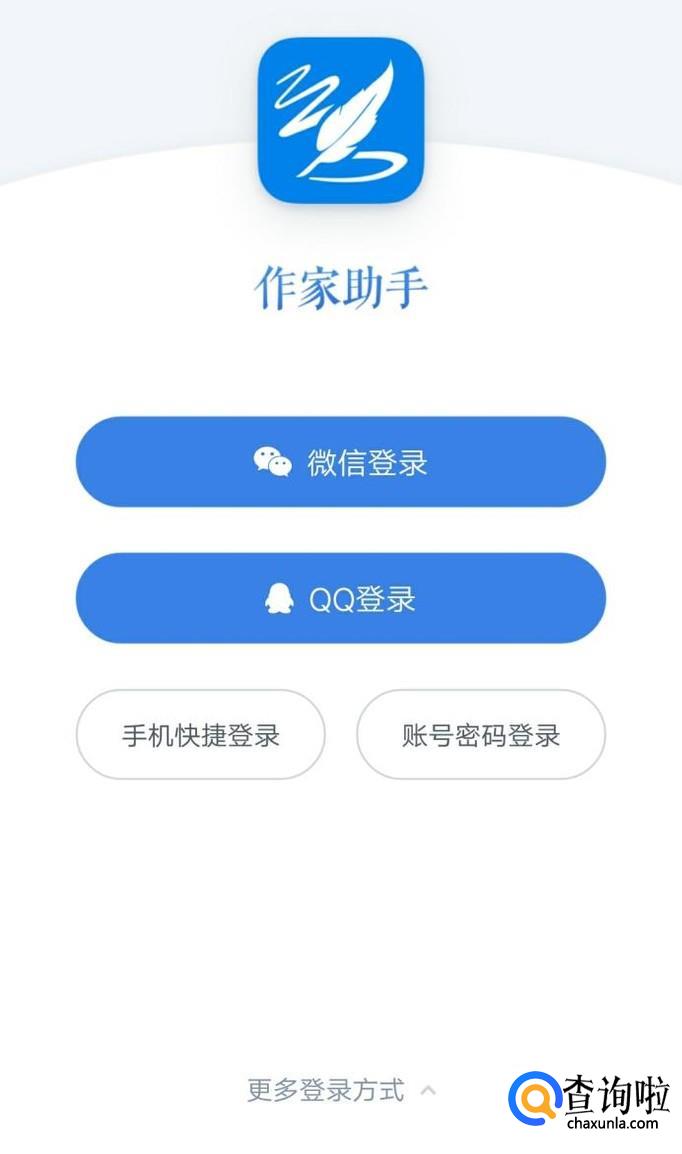
Task: Choose QQ登录 to sign in
Action: (340, 598)
